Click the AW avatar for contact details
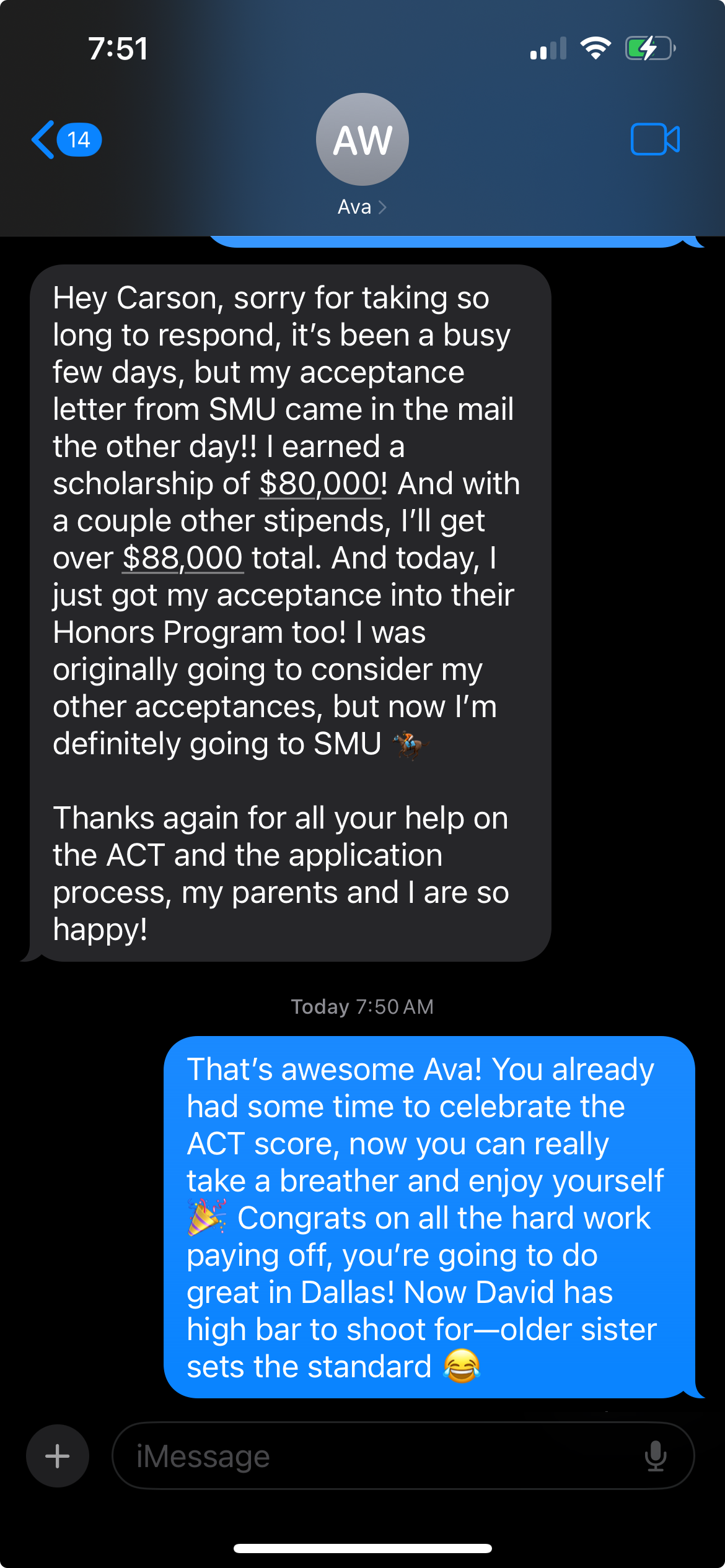Image resolution: width=725 pixels, height=1568 pixels. [362, 139]
